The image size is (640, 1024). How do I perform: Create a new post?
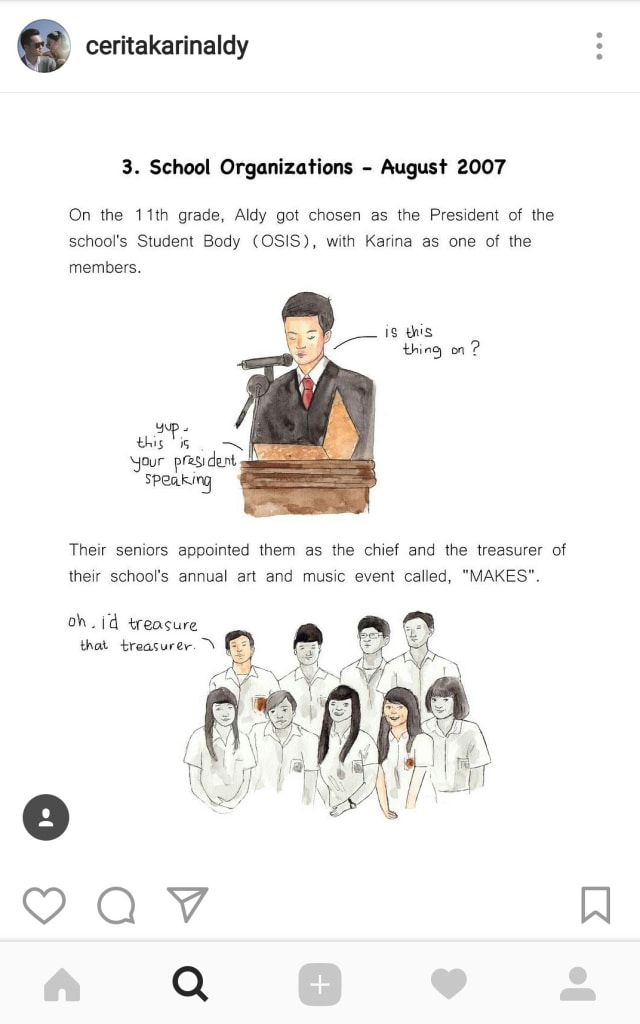point(319,985)
